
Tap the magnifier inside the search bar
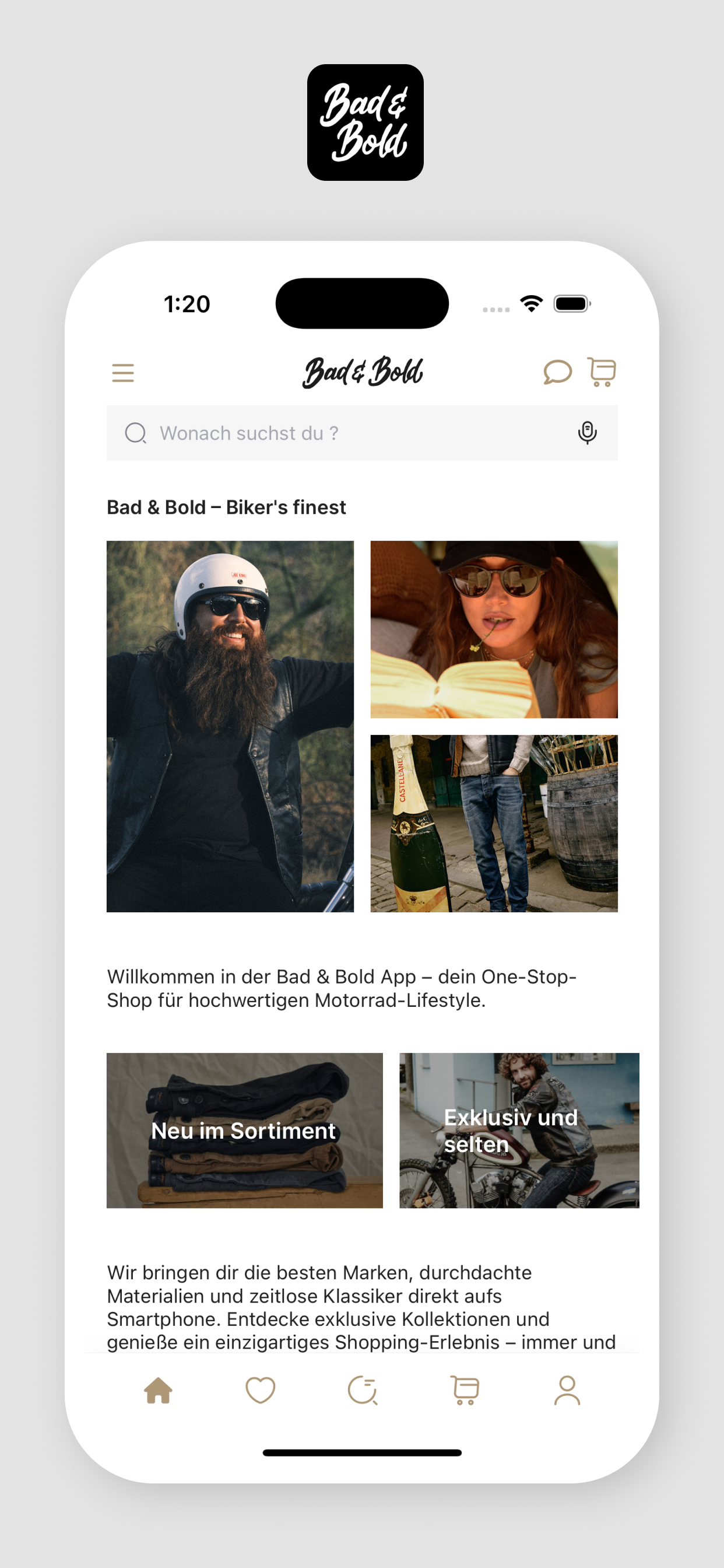coord(136,433)
